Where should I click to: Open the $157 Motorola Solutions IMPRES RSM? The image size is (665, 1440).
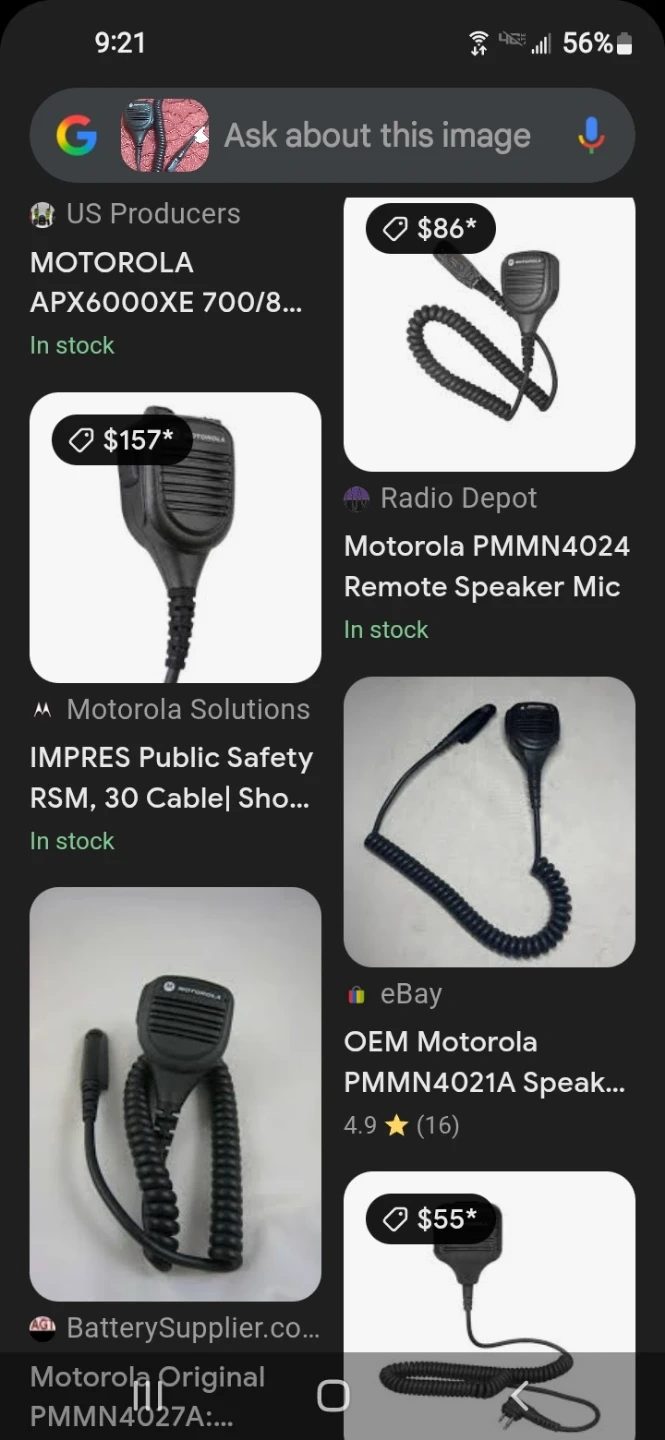click(x=175, y=537)
